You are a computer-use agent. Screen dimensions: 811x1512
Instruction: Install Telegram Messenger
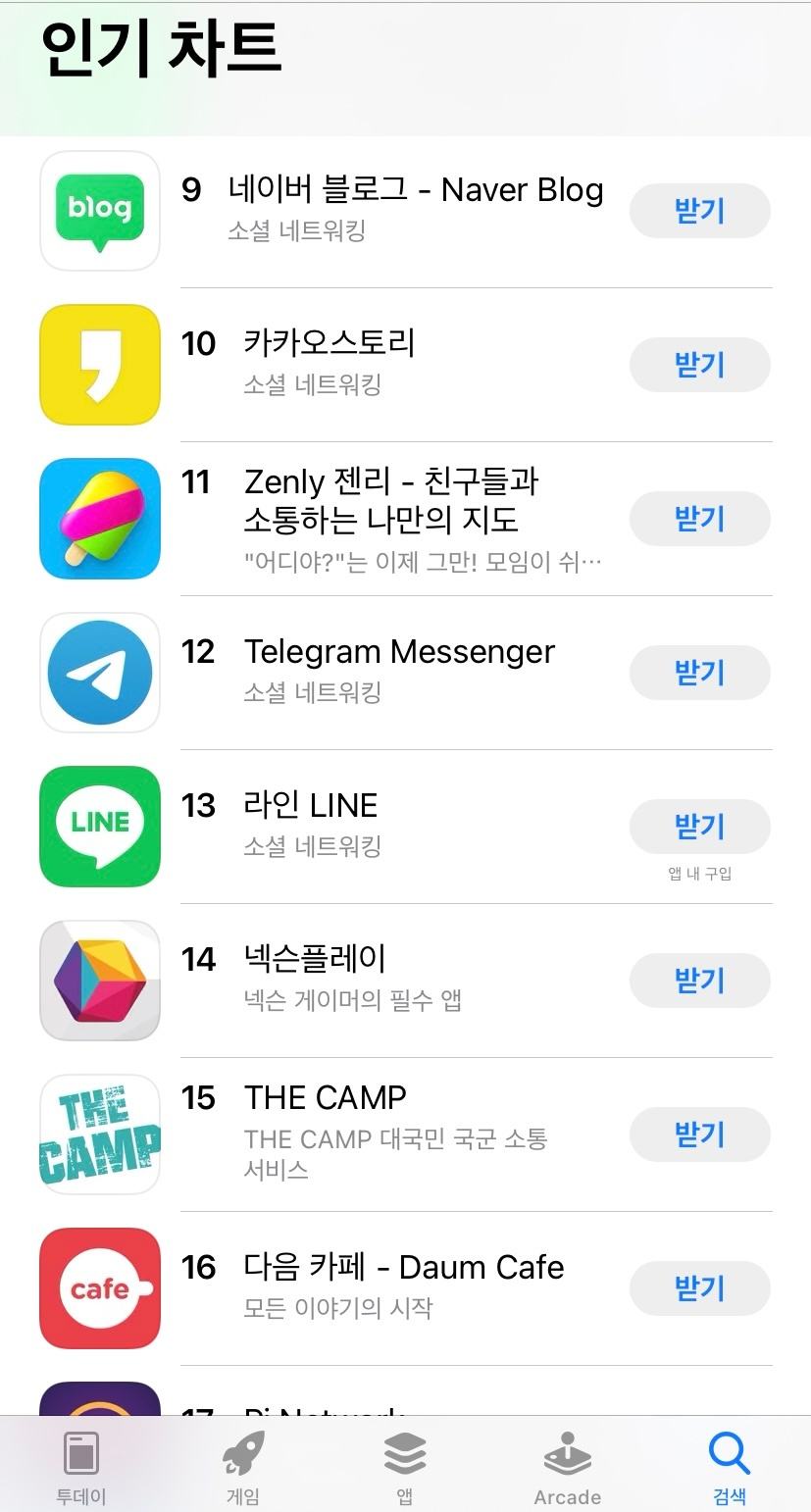tap(699, 673)
